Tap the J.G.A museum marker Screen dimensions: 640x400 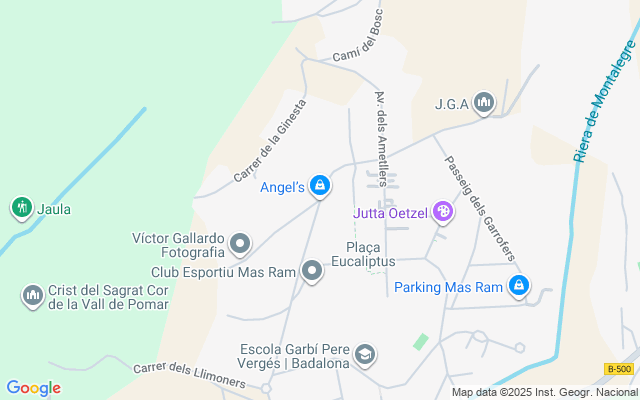[x=485, y=102]
